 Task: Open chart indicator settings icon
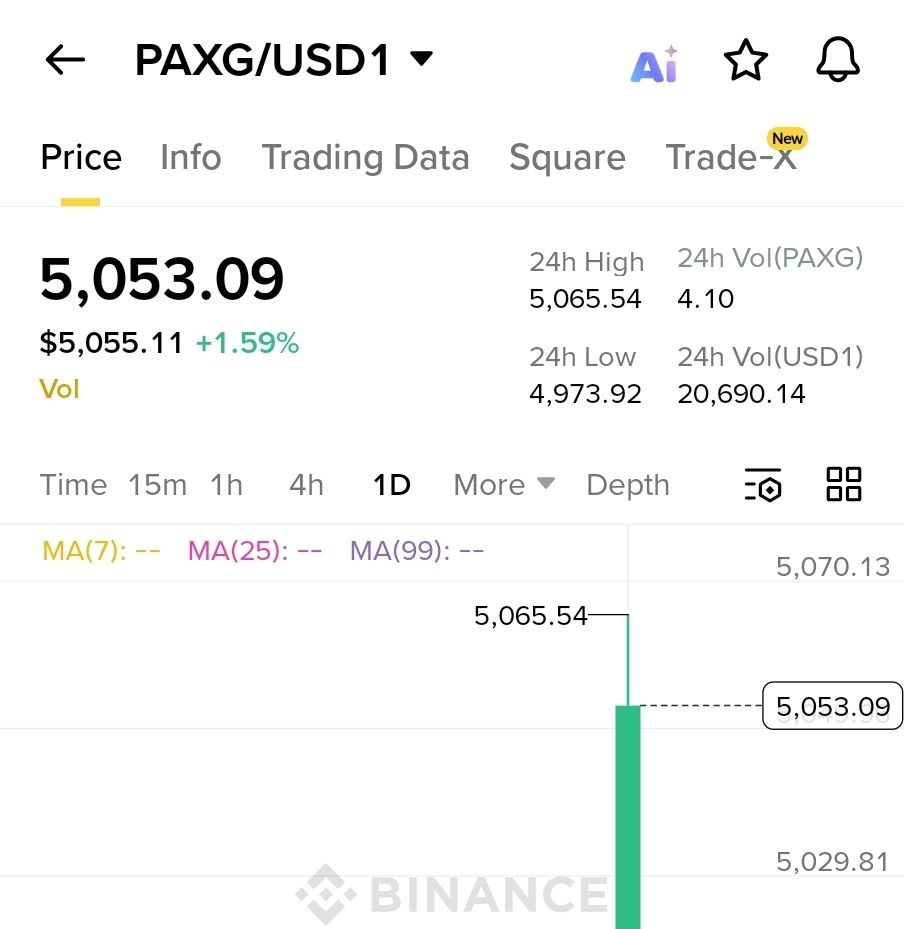coord(763,485)
